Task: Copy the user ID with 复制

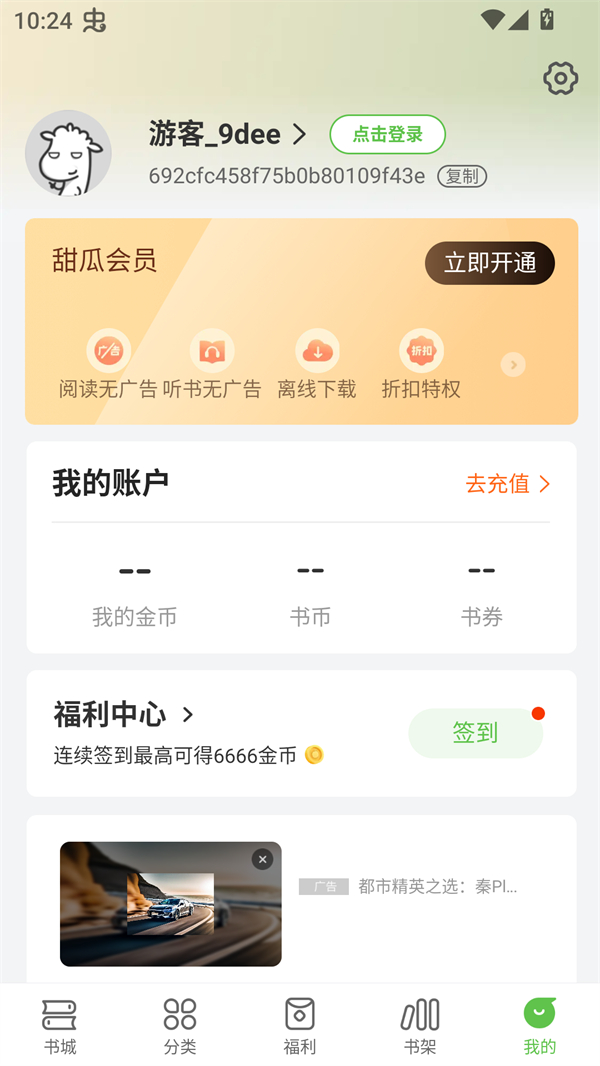Action: (462, 177)
